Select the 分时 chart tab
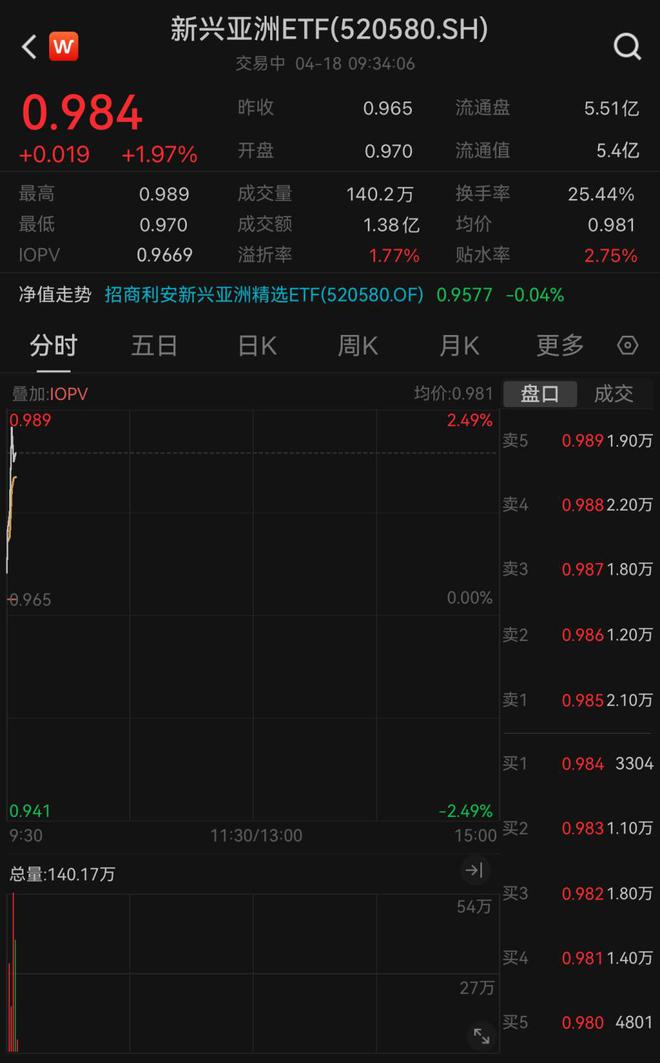 tap(54, 346)
